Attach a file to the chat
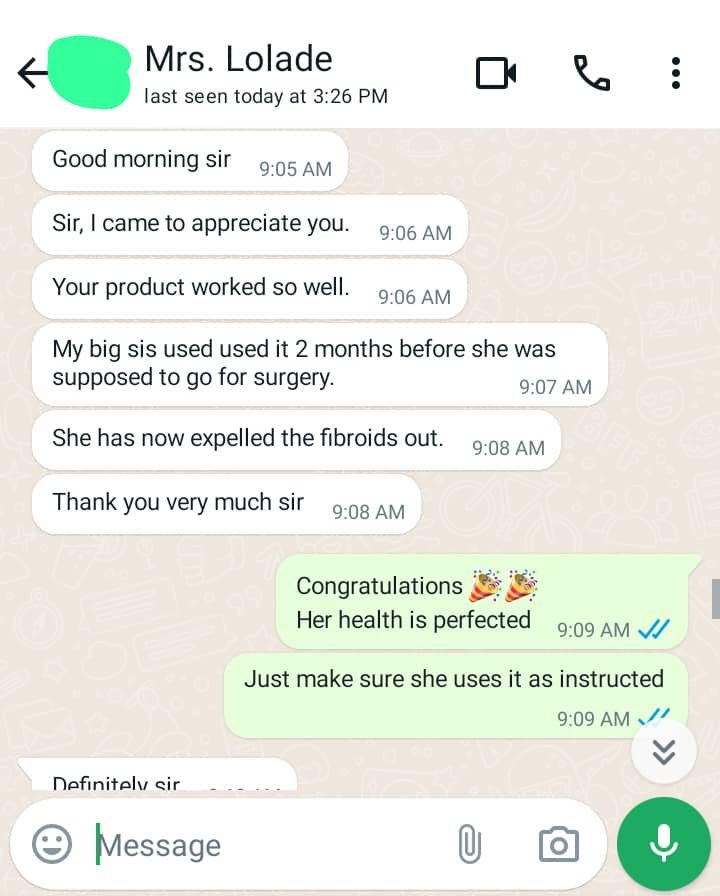720x896 pixels. click(469, 845)
